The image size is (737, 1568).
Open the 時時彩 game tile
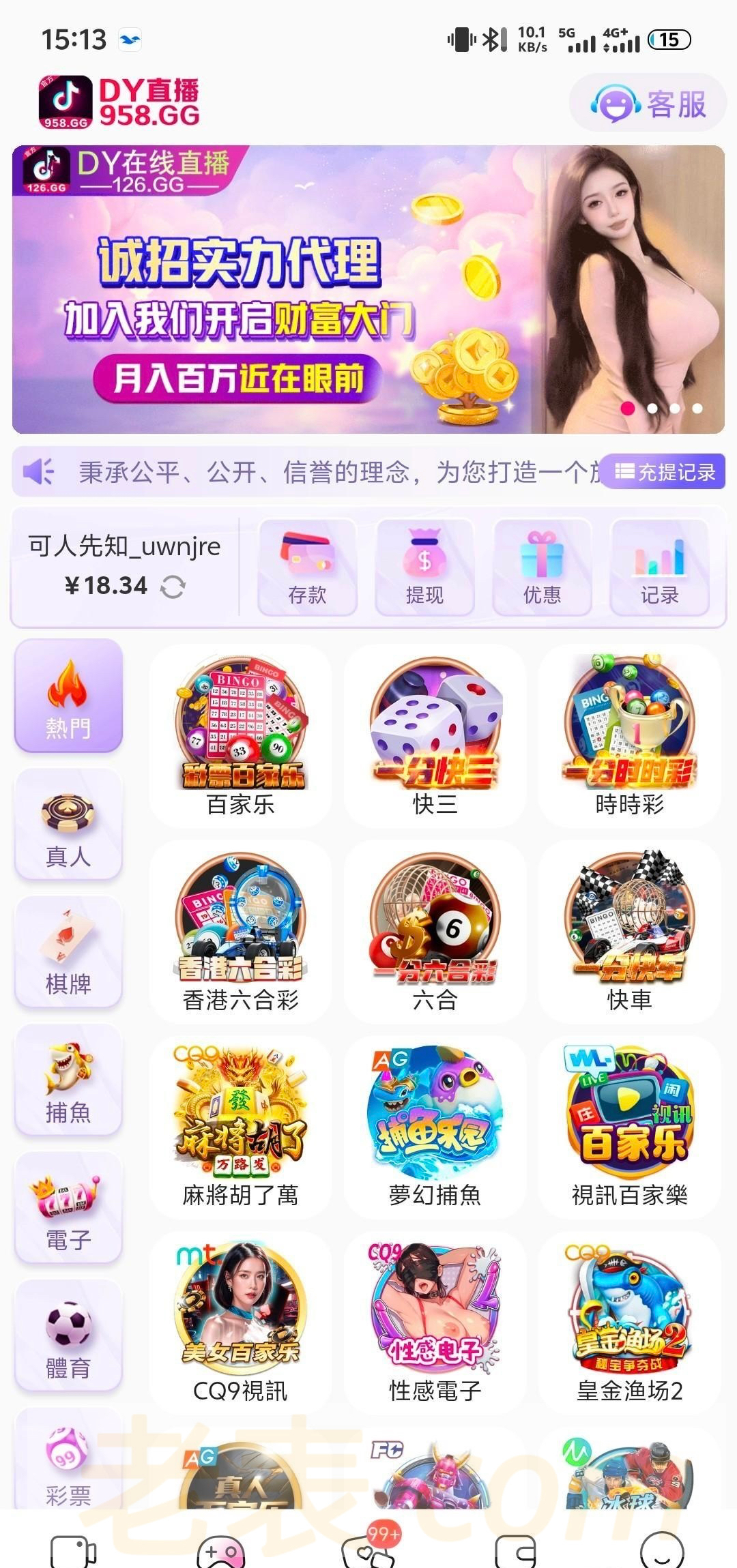[629, 735]
